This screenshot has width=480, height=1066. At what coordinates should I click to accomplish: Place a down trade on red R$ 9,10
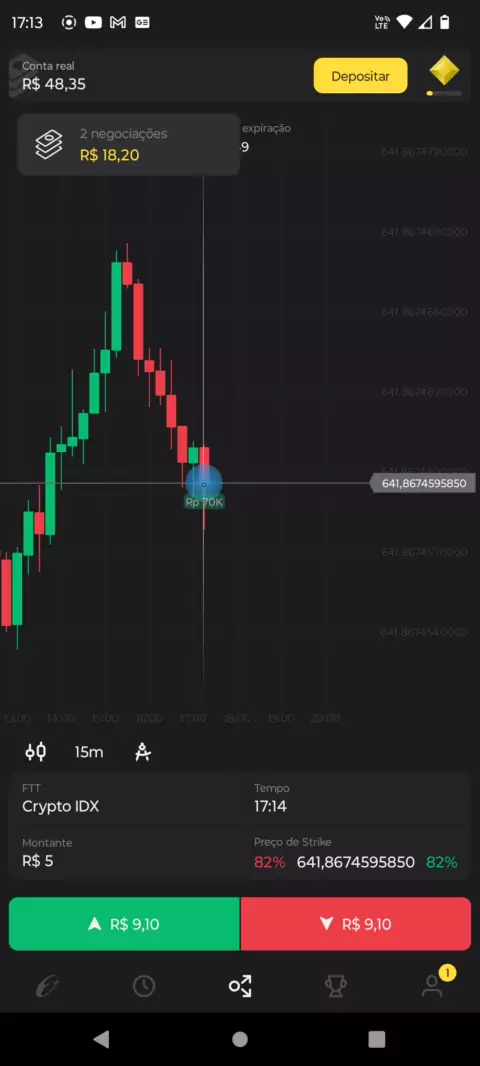point(356,924)
